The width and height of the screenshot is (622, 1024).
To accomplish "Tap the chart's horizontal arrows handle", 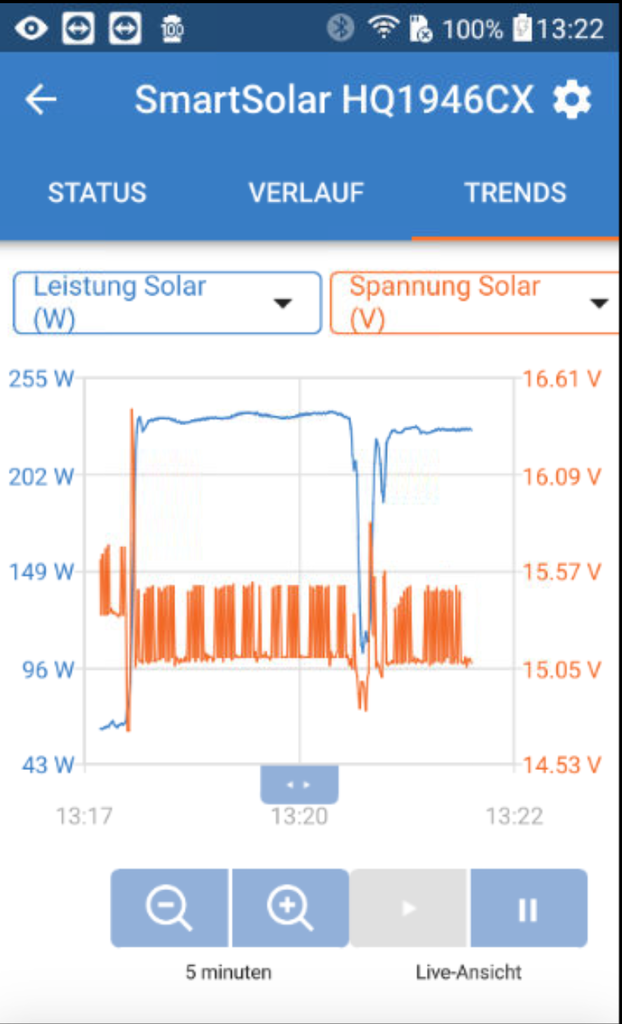I will 299,784.
